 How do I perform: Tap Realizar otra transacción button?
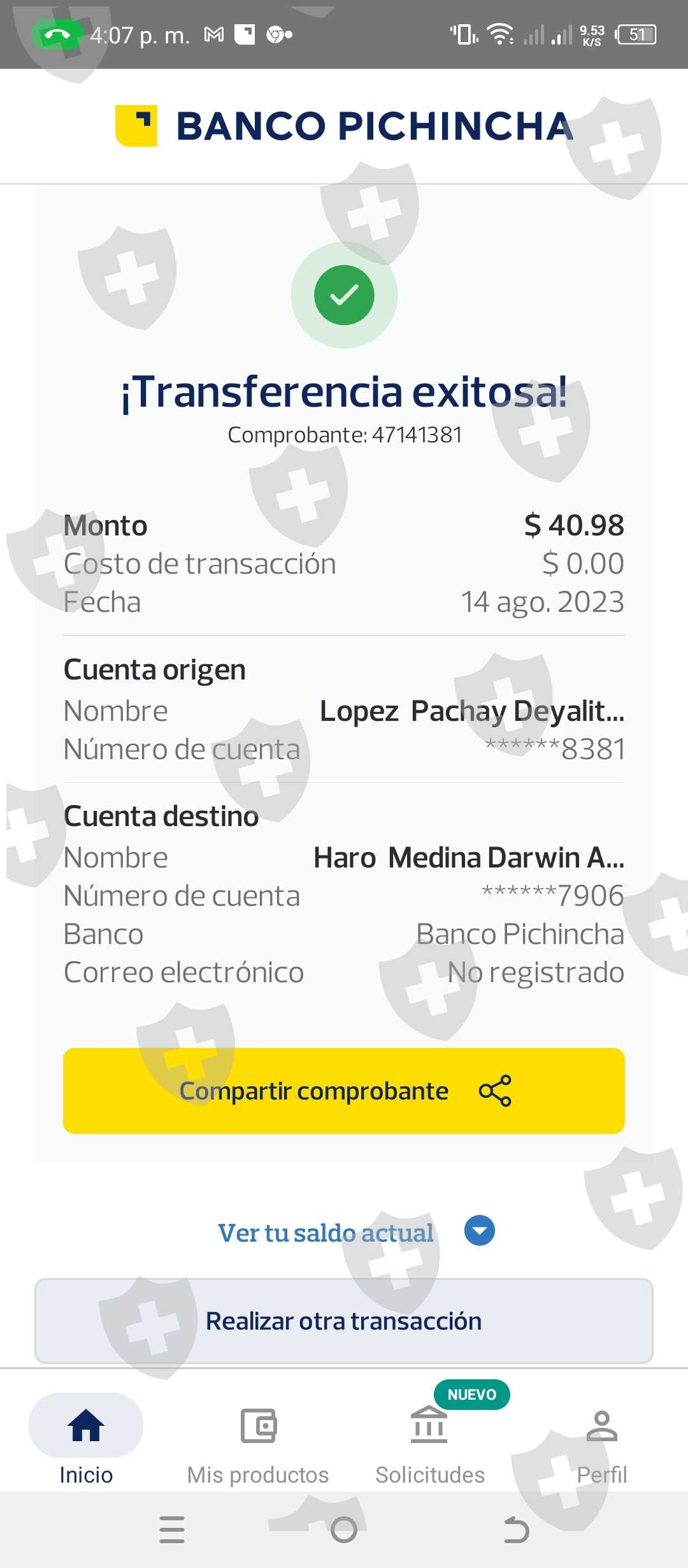click(344, 1321)
